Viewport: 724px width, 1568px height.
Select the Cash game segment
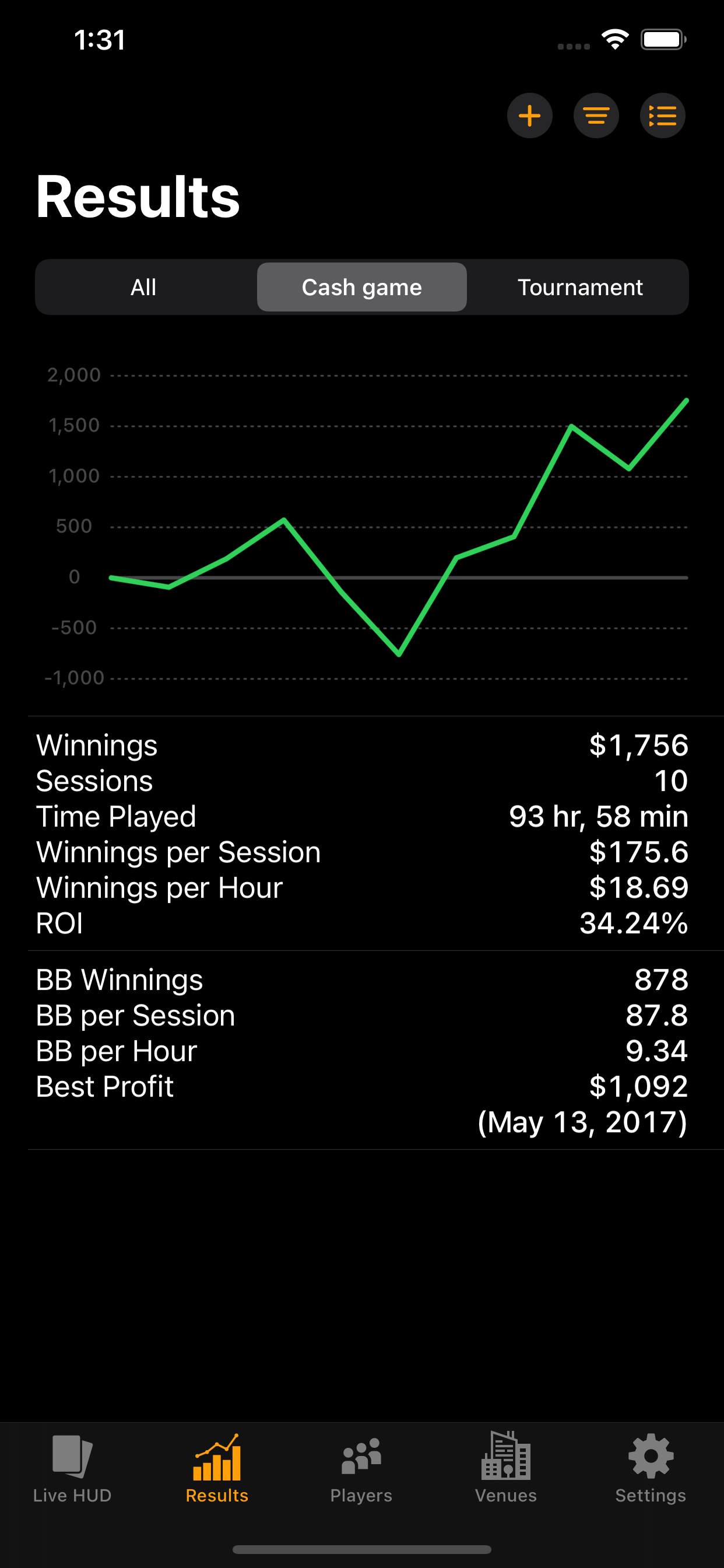[x=362, y=288]
